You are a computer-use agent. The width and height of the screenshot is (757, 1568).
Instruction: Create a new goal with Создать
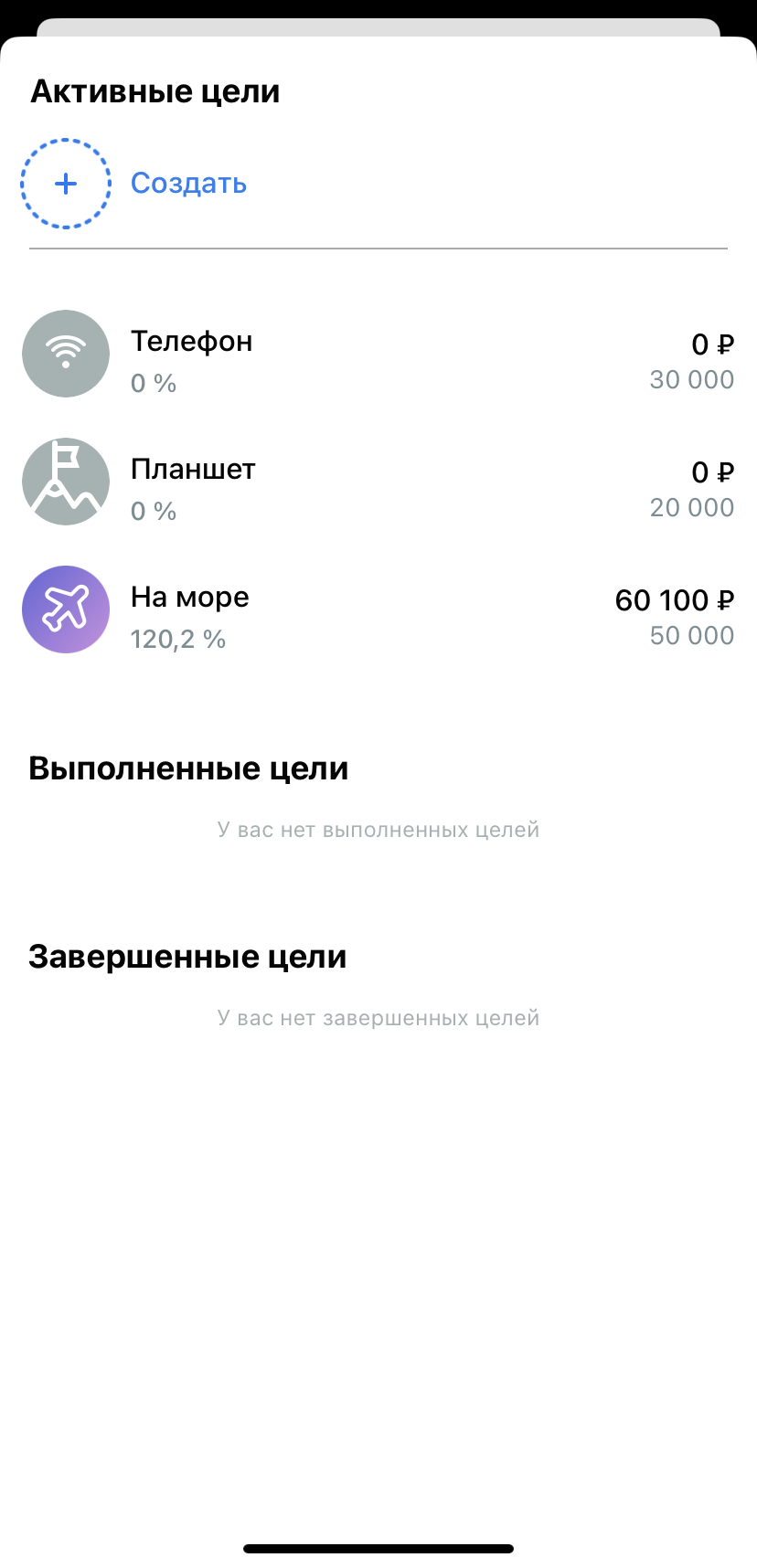[187, 184]
